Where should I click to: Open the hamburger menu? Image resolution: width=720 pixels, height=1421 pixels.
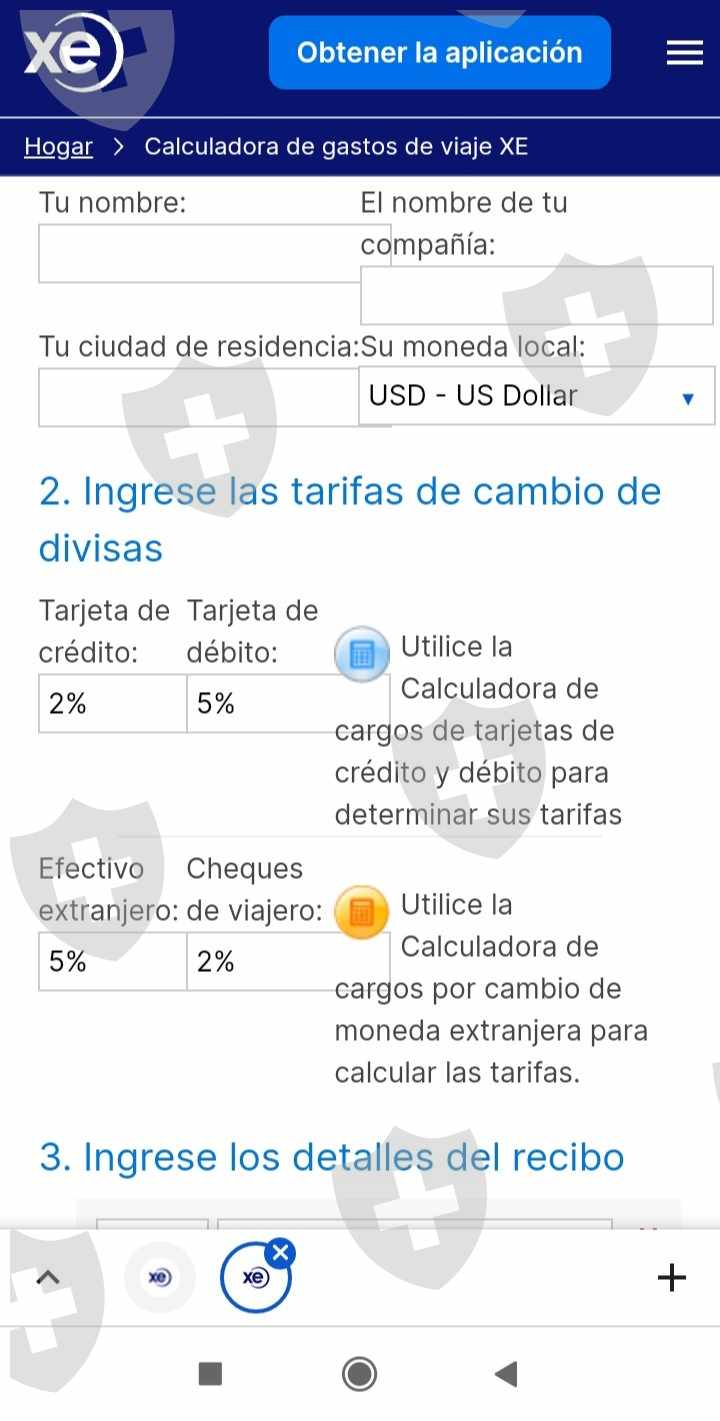coord(685,53)
